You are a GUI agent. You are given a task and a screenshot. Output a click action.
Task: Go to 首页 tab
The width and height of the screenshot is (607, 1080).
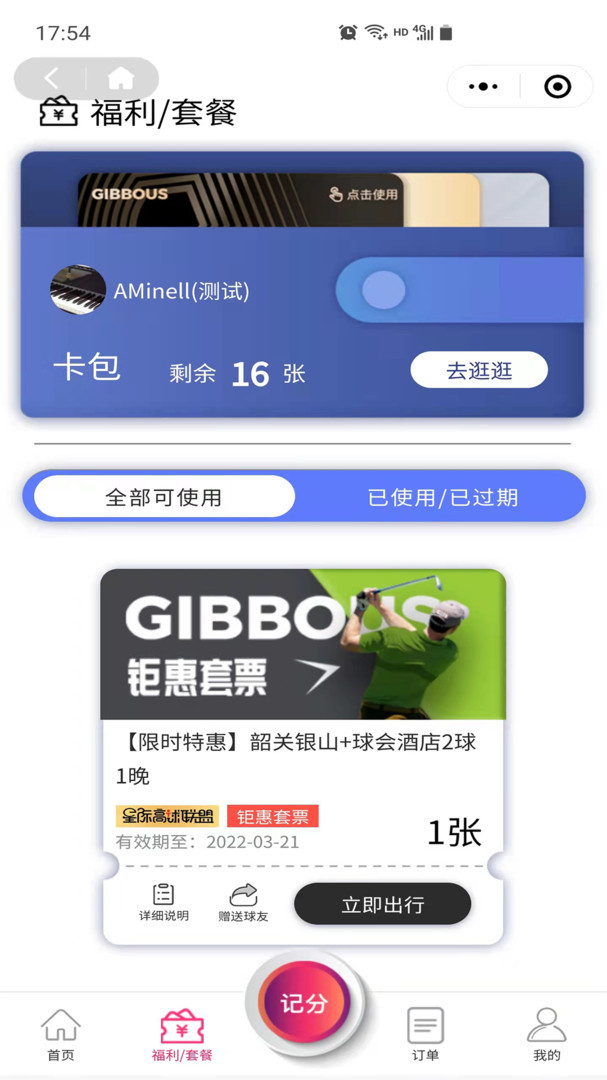(61, 1035)
